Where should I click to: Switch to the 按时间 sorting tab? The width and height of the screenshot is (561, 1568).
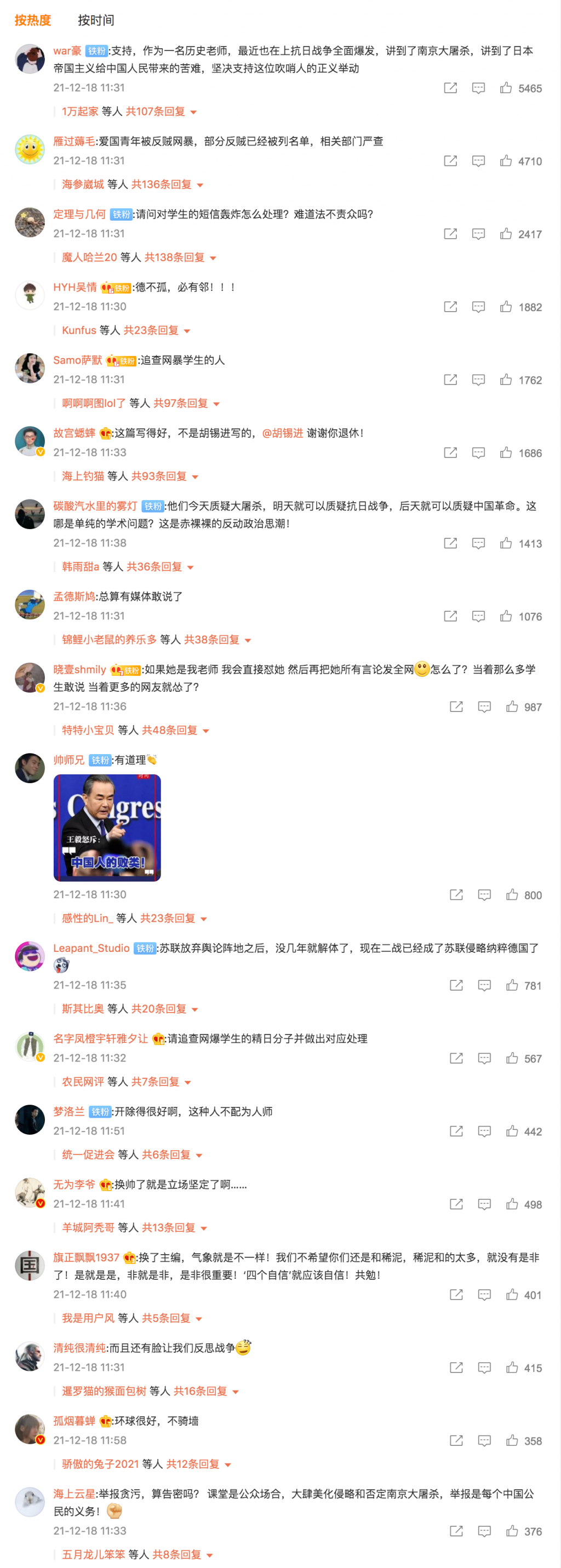click(96, 20)
